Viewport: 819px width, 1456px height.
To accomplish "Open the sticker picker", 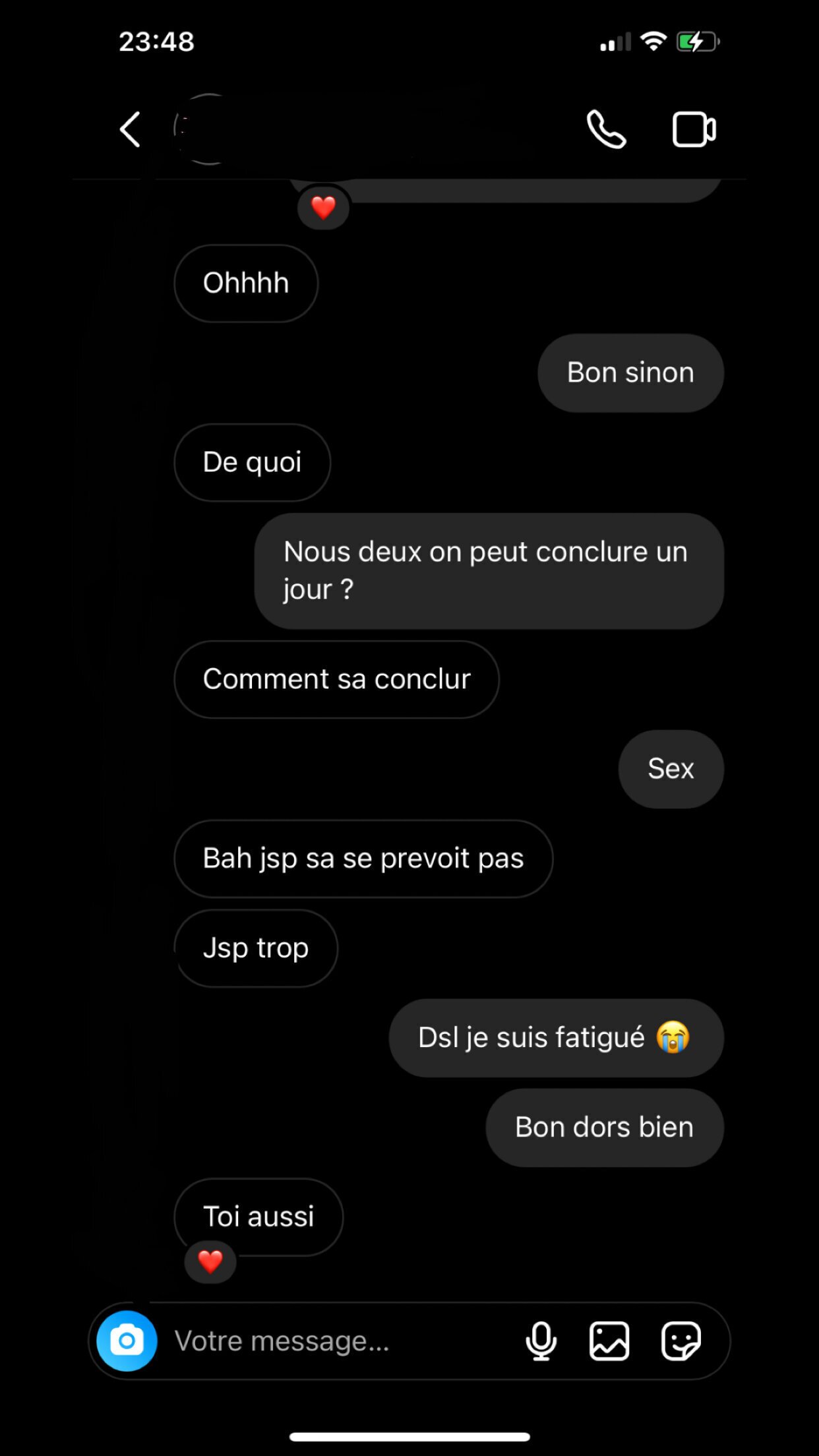I will (x=681, y=1341).
